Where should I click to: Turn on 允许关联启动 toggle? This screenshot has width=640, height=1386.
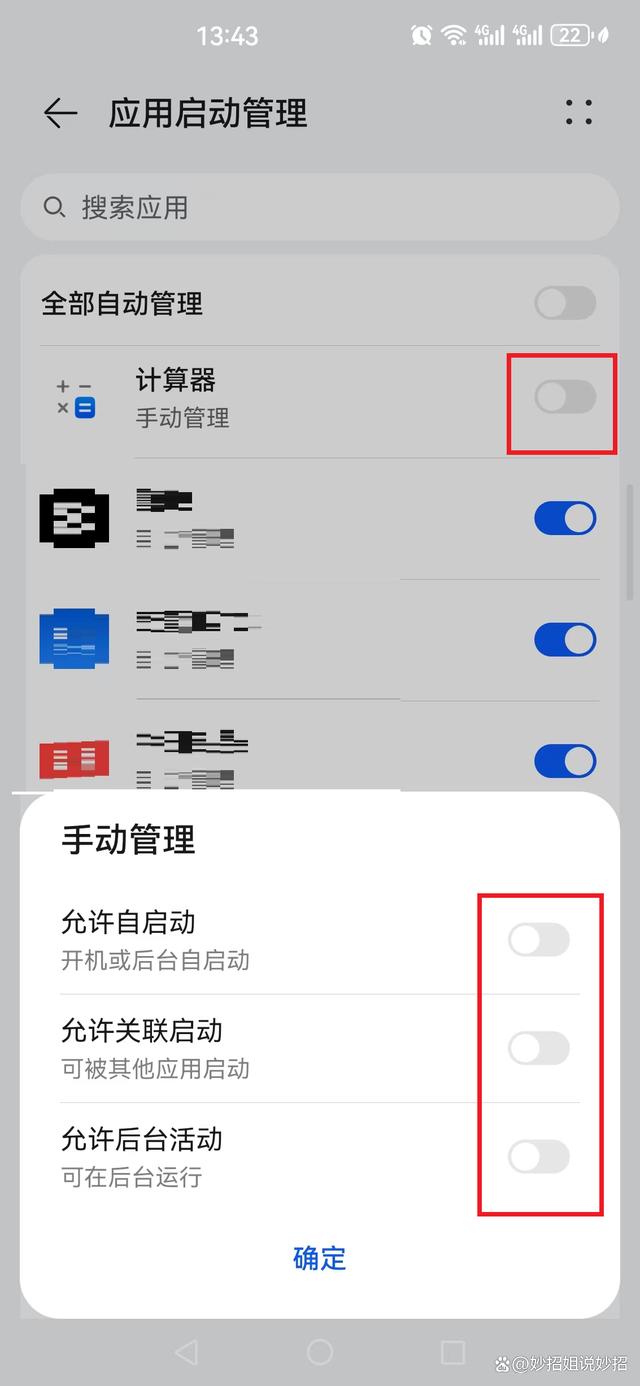(x=538, y=1048)
